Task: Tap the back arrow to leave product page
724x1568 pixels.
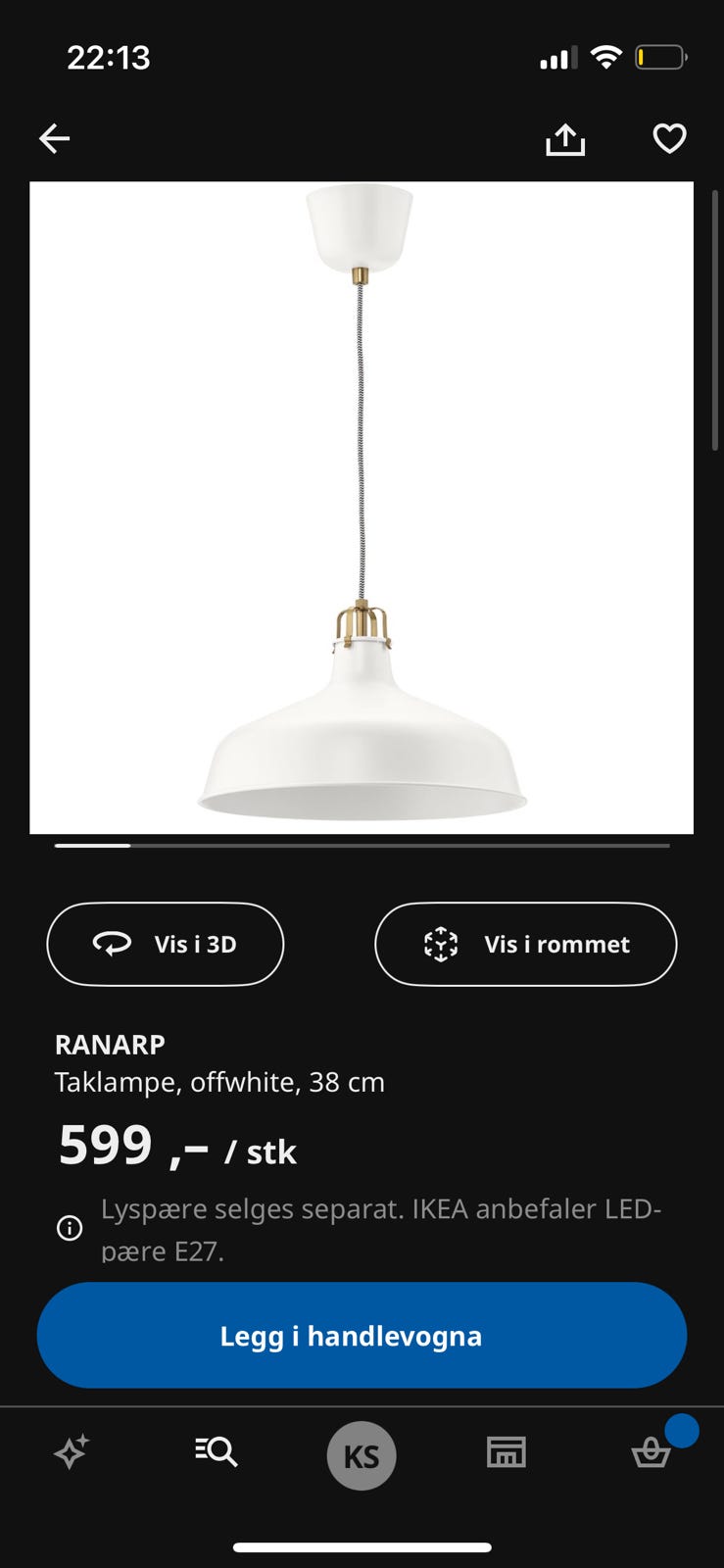Action: click(54, 138)
